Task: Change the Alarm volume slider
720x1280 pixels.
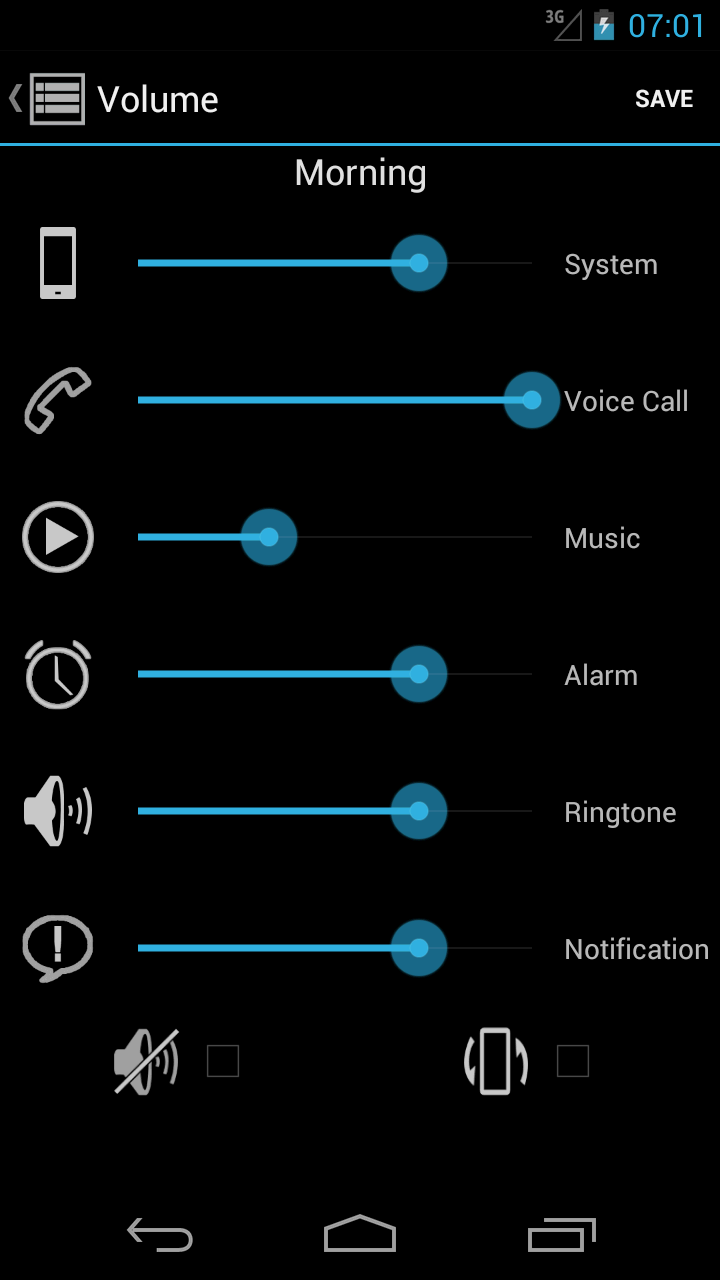Action: point(335,674)
